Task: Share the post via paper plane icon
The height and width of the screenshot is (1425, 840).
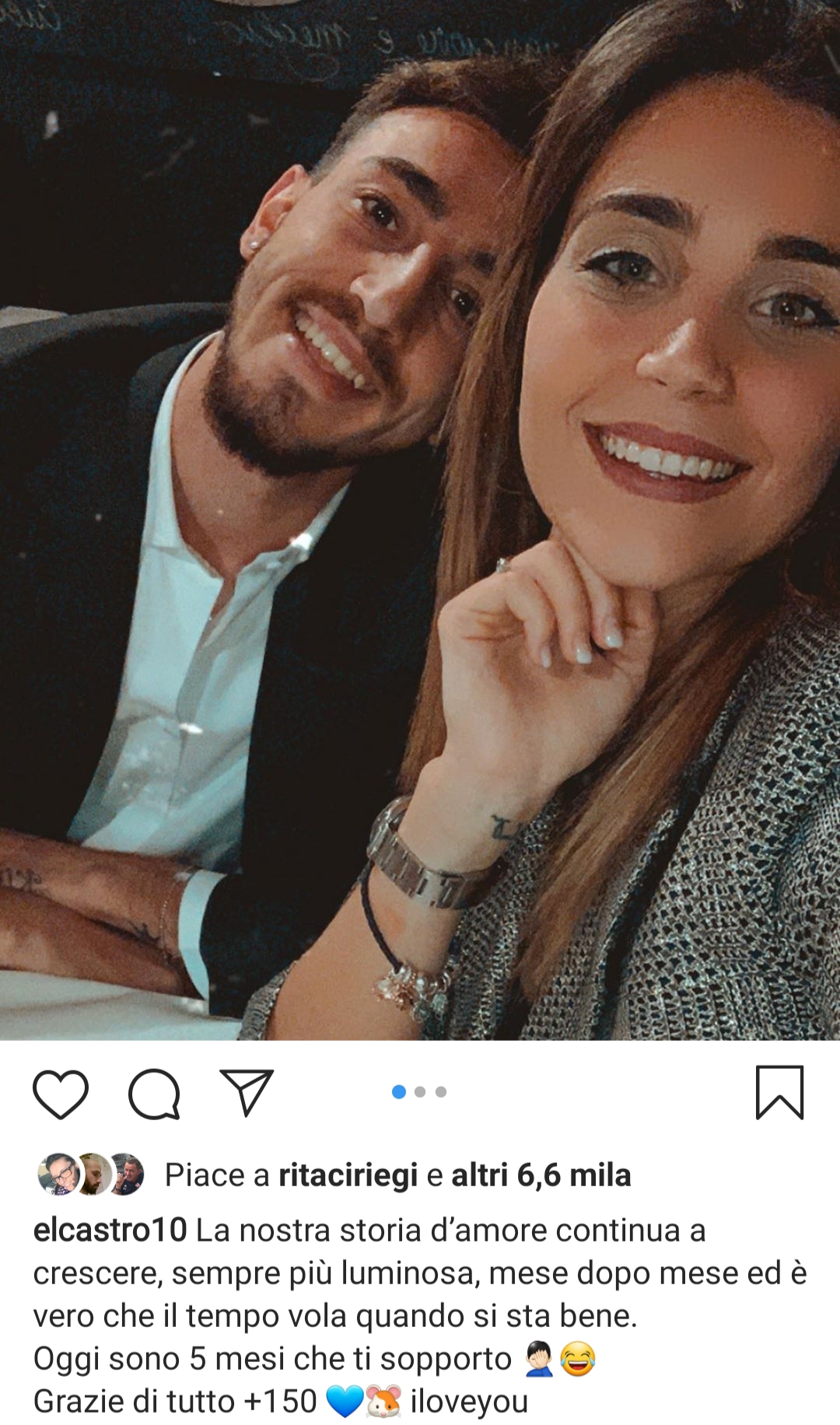Action: [247, 1092]
